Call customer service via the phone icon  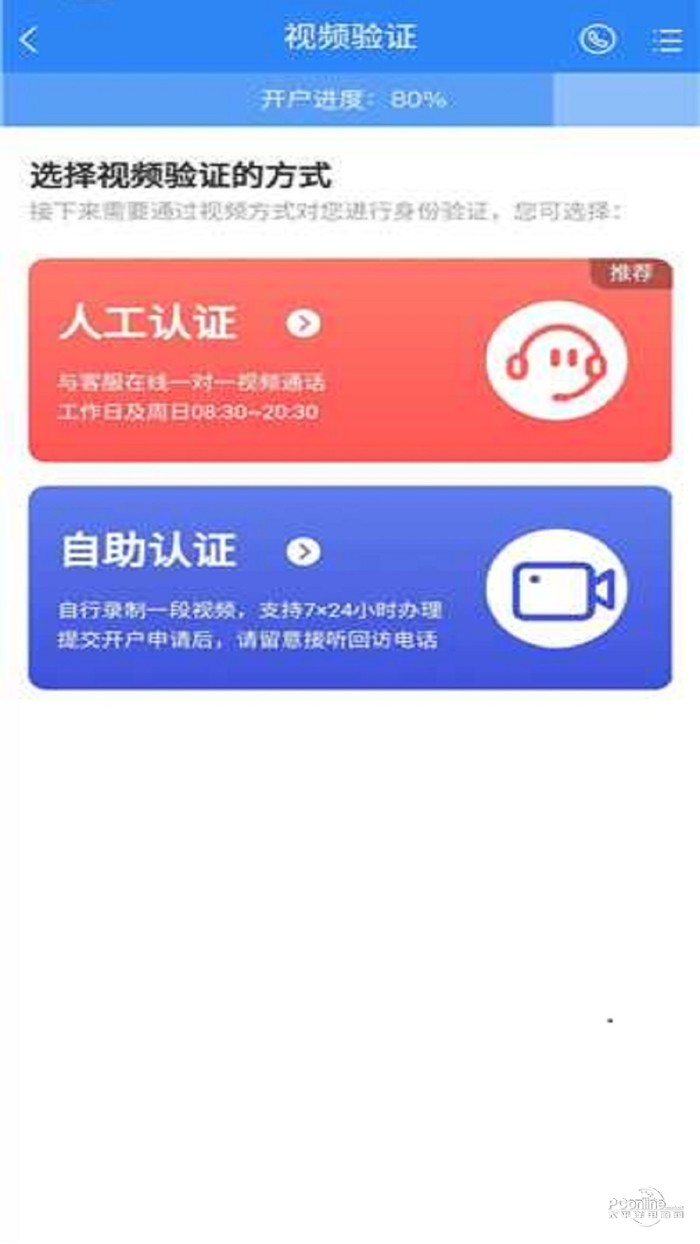click(598, 40)
